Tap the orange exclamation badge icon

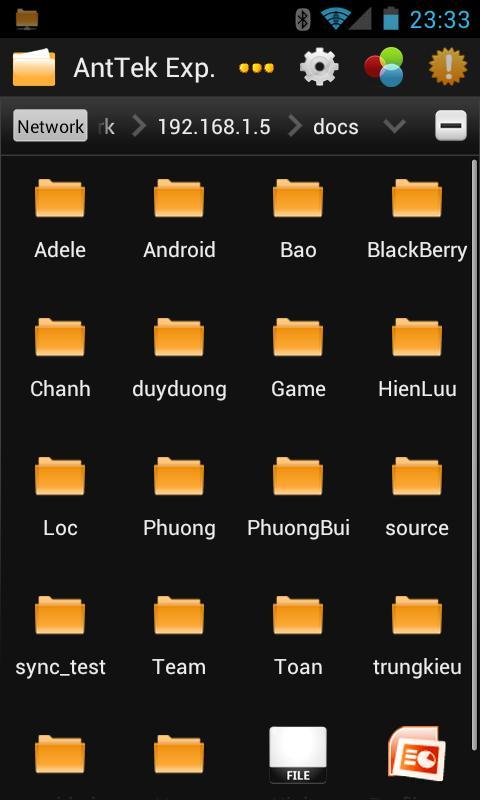click(x=448, y=67)
